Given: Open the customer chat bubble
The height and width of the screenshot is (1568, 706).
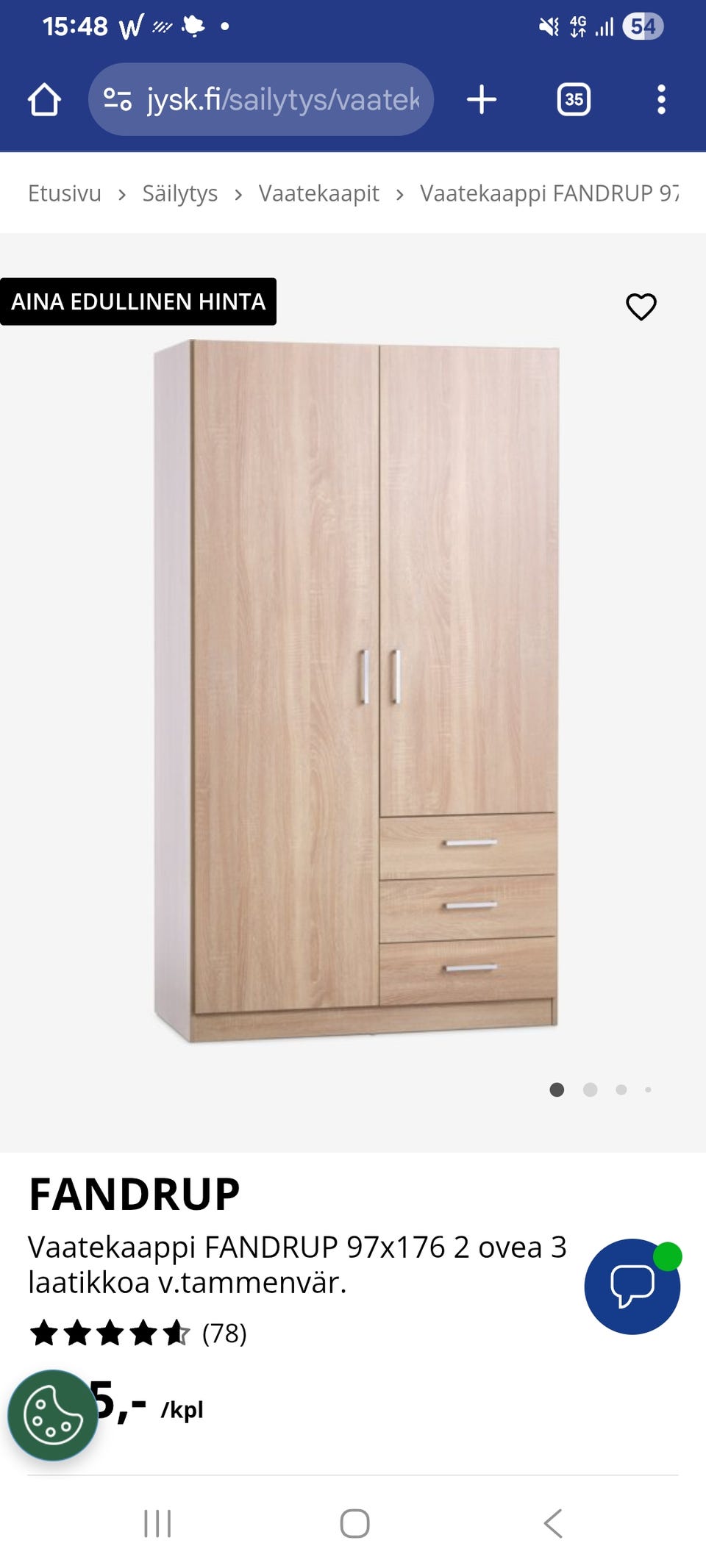Looking at the screenshot, I should point(632,1286).
